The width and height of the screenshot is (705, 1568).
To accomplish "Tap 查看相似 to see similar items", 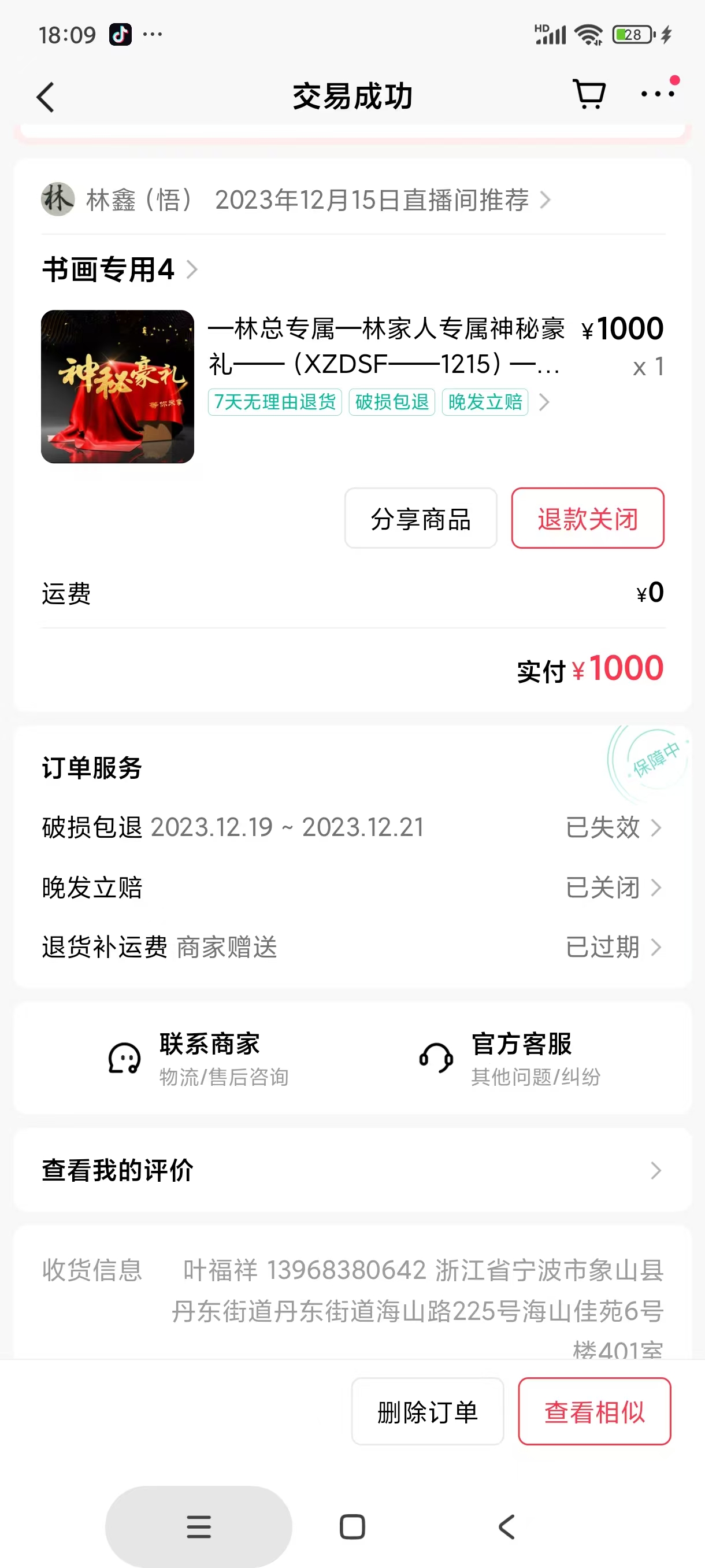I will coord(593,1411).
